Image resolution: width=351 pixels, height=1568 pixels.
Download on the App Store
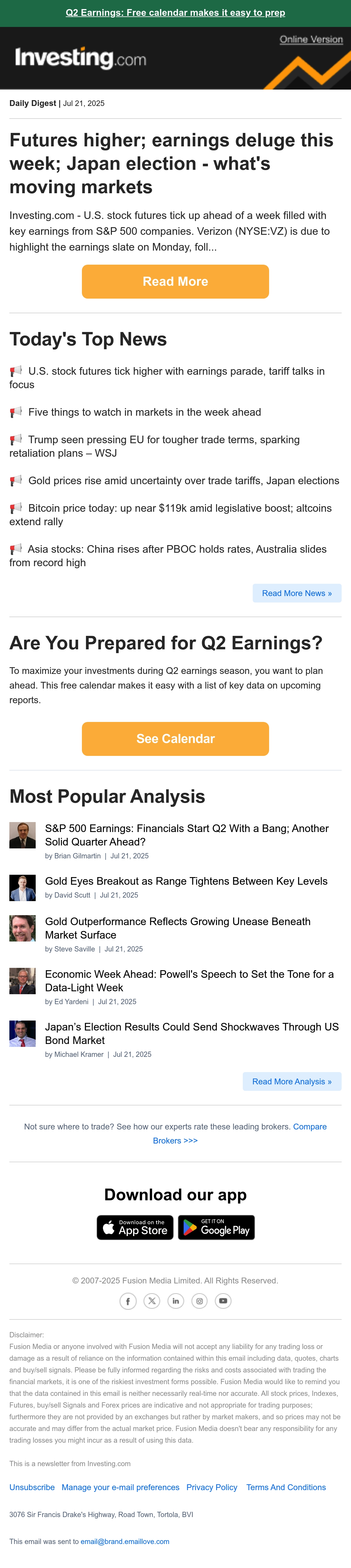pos(135,1227)
